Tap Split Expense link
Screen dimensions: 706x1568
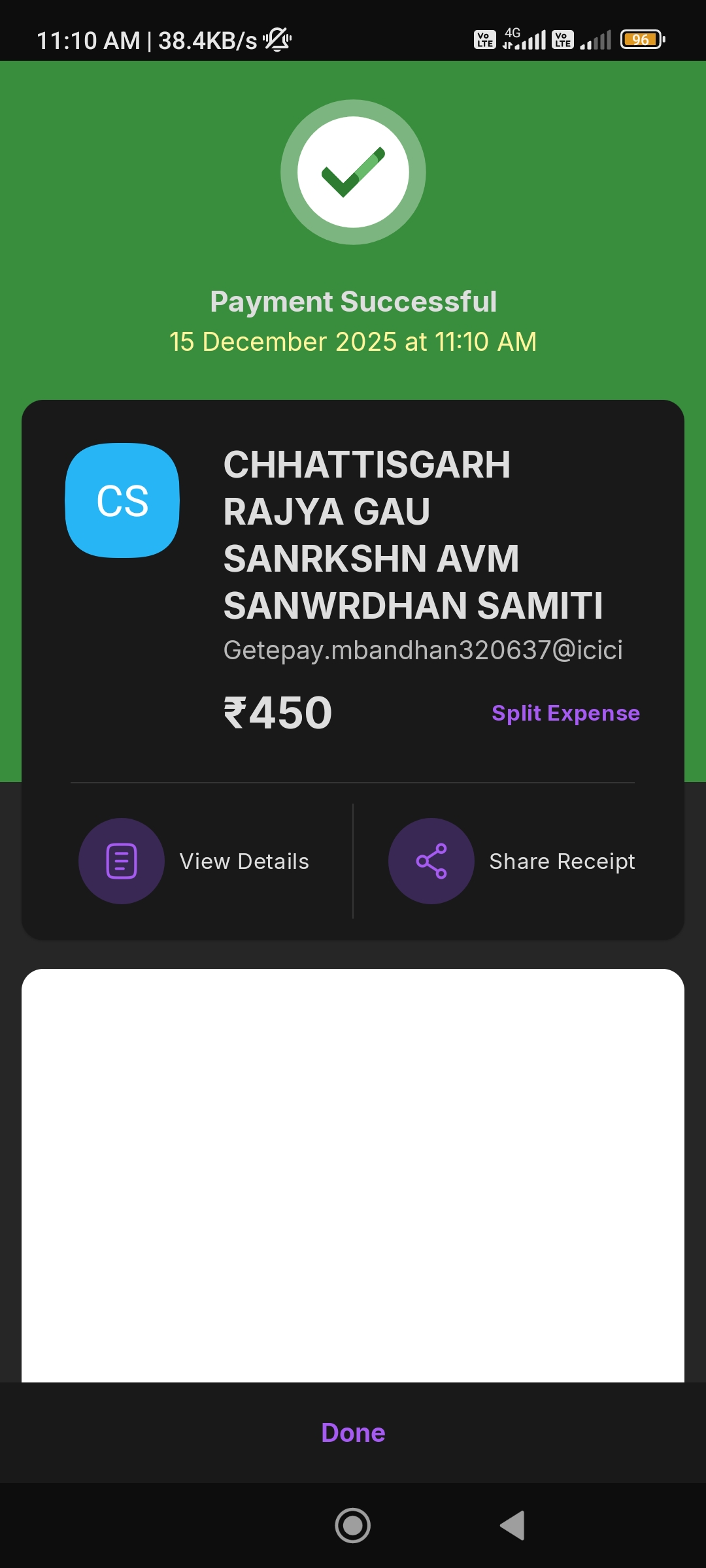[x=565, y=713]
